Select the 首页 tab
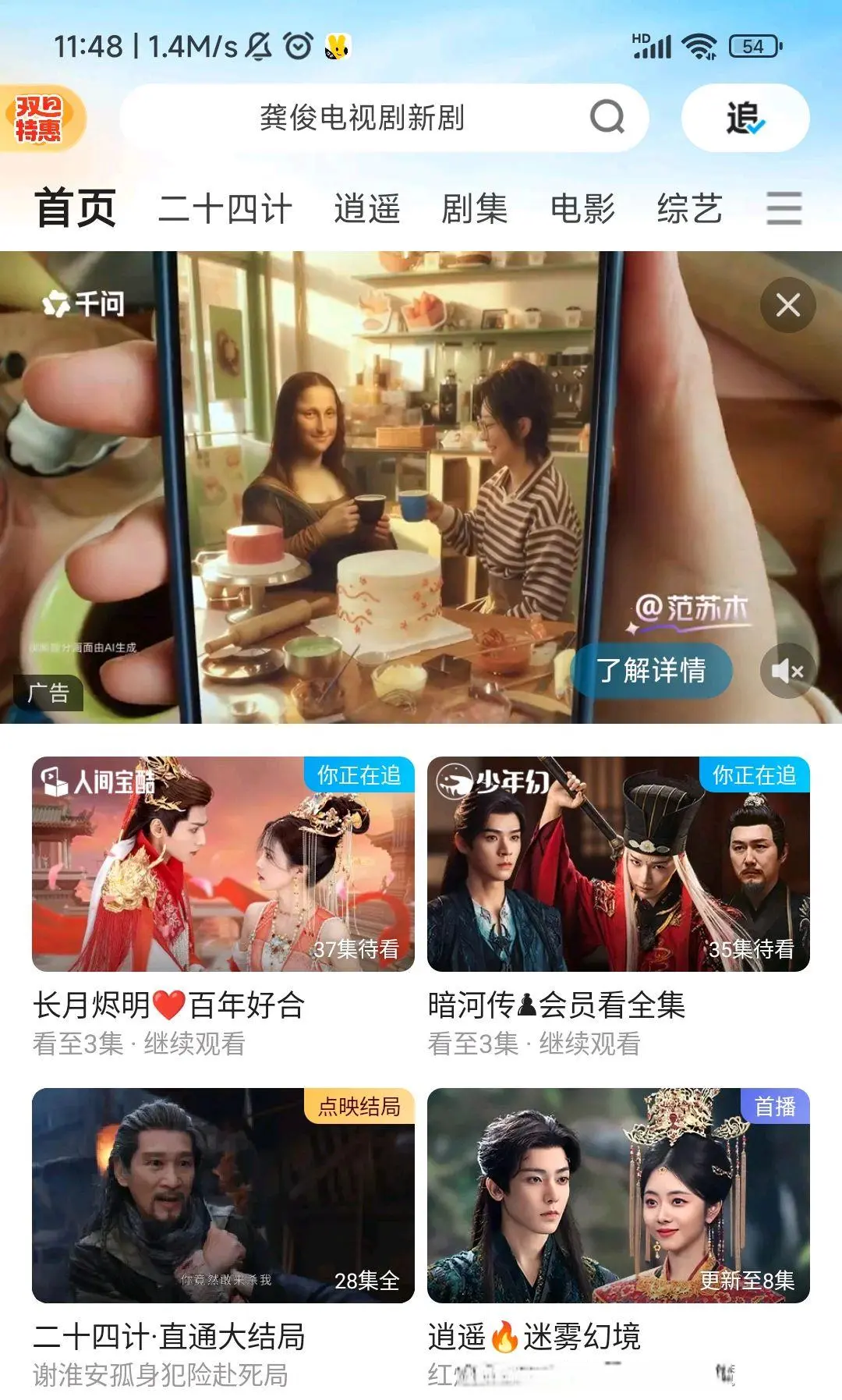This screenshot has height=1400, width=842. (76, 208)
